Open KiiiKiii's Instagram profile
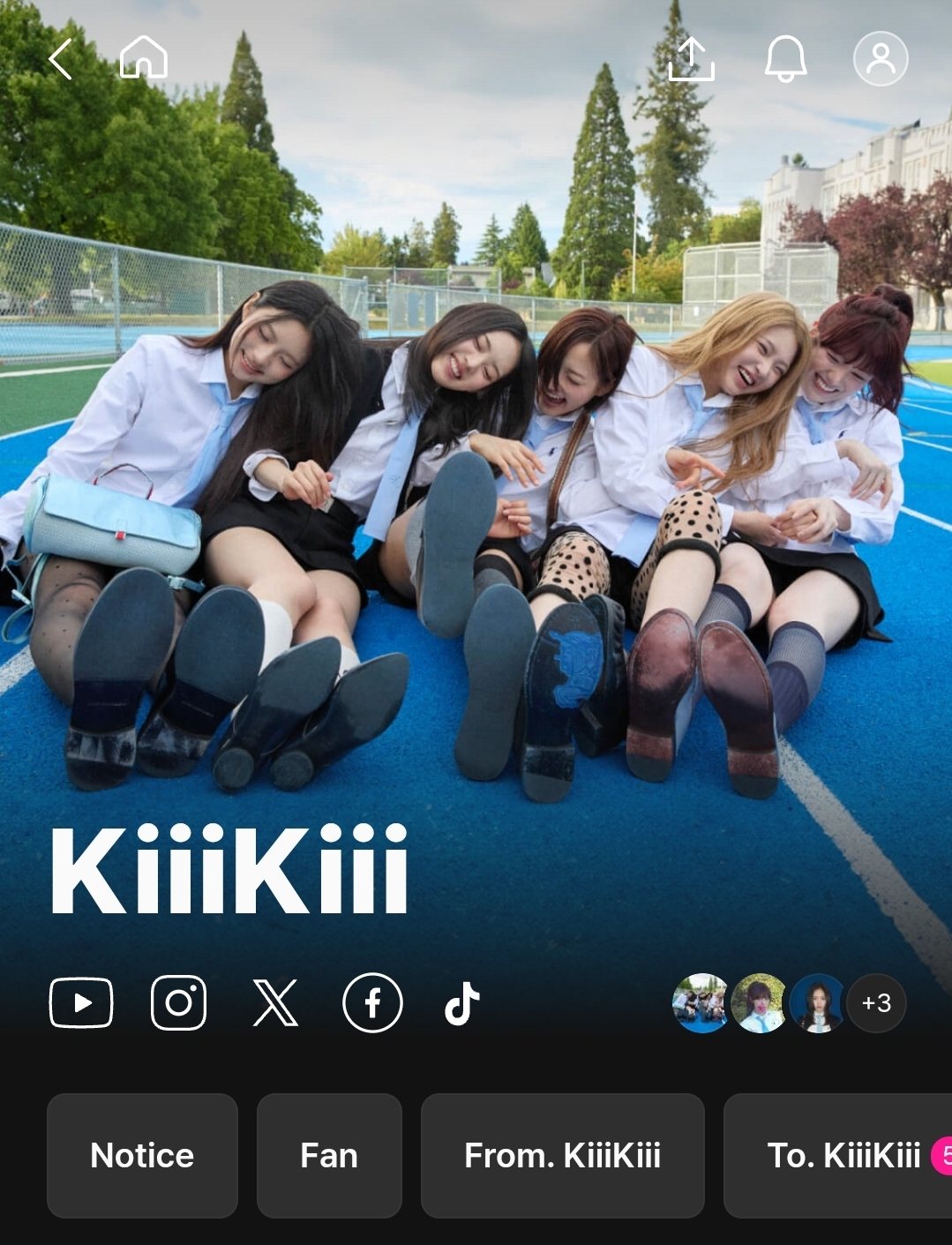 [x=179, y=1003]
